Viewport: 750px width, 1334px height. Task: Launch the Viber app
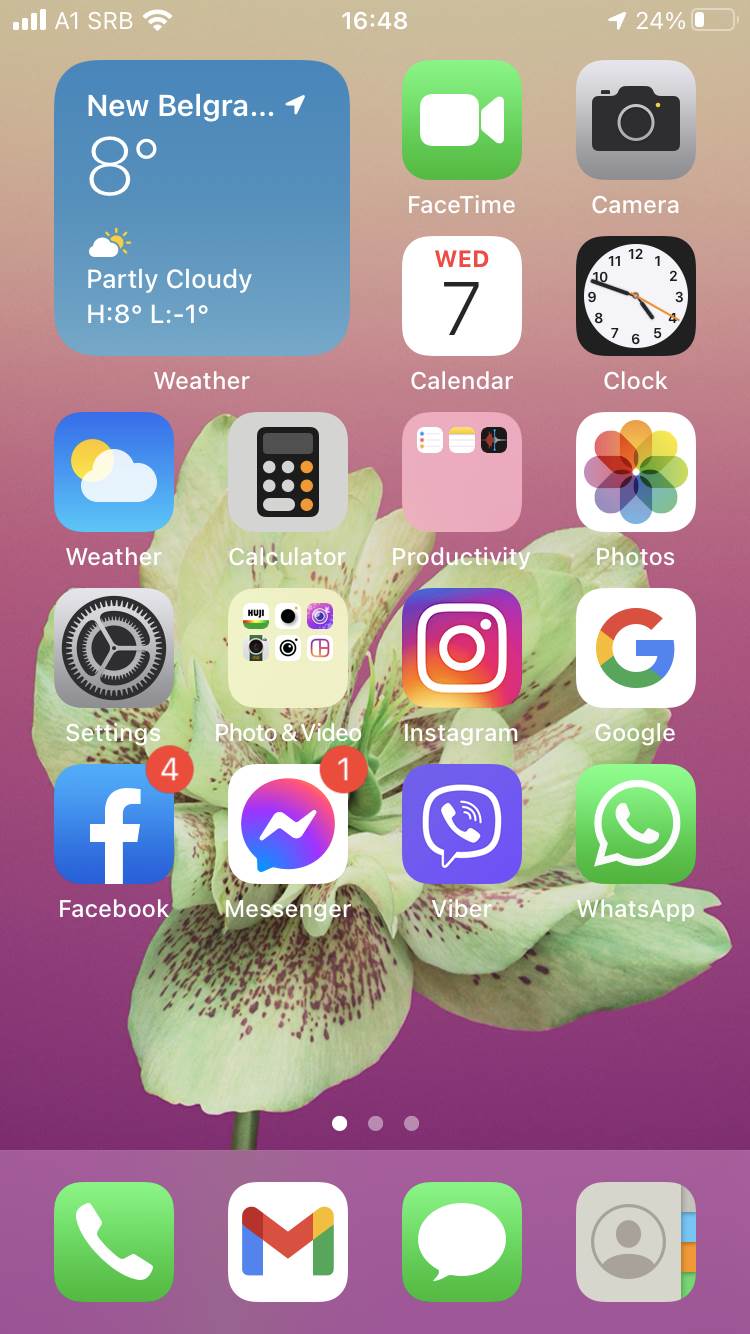461,824
